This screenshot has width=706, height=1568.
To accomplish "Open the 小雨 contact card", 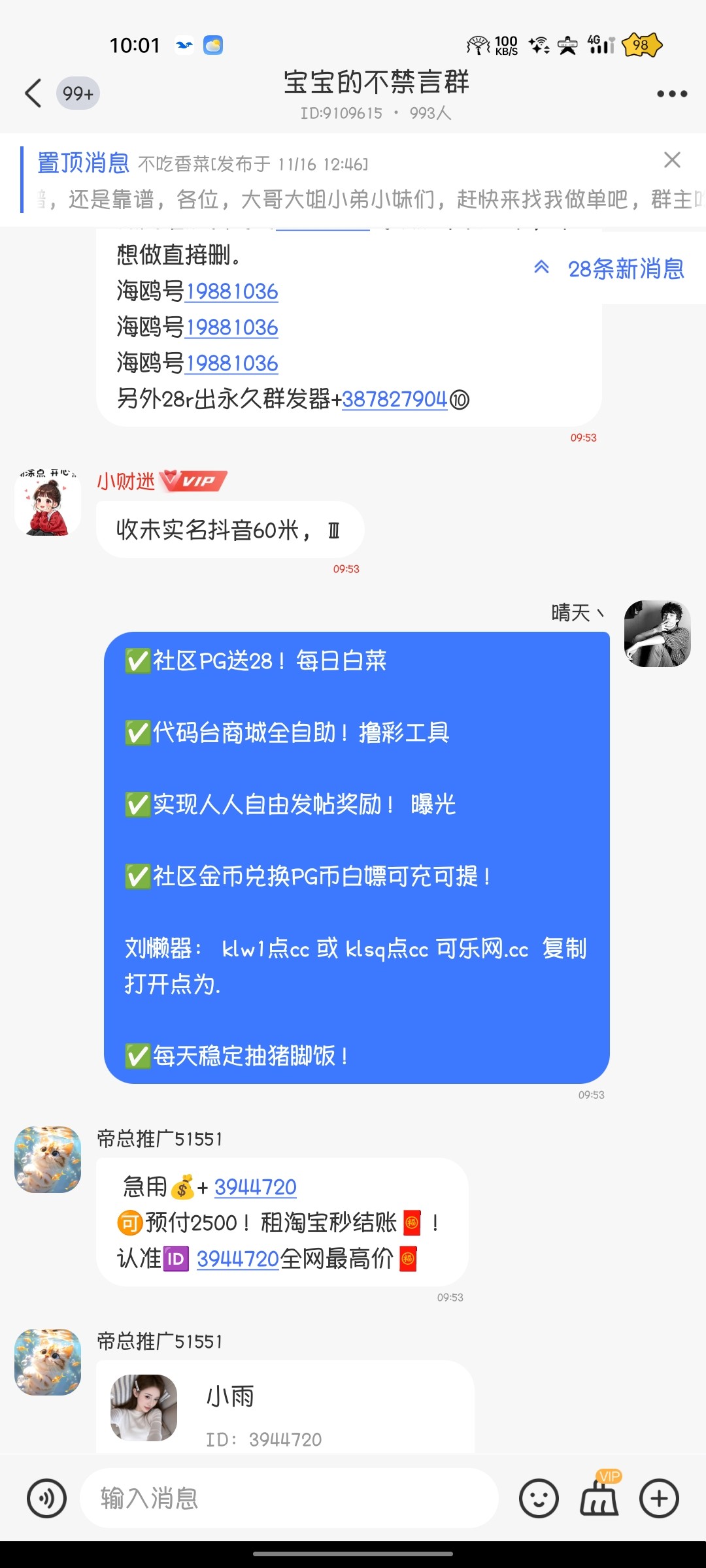I will click(286, 1411).
